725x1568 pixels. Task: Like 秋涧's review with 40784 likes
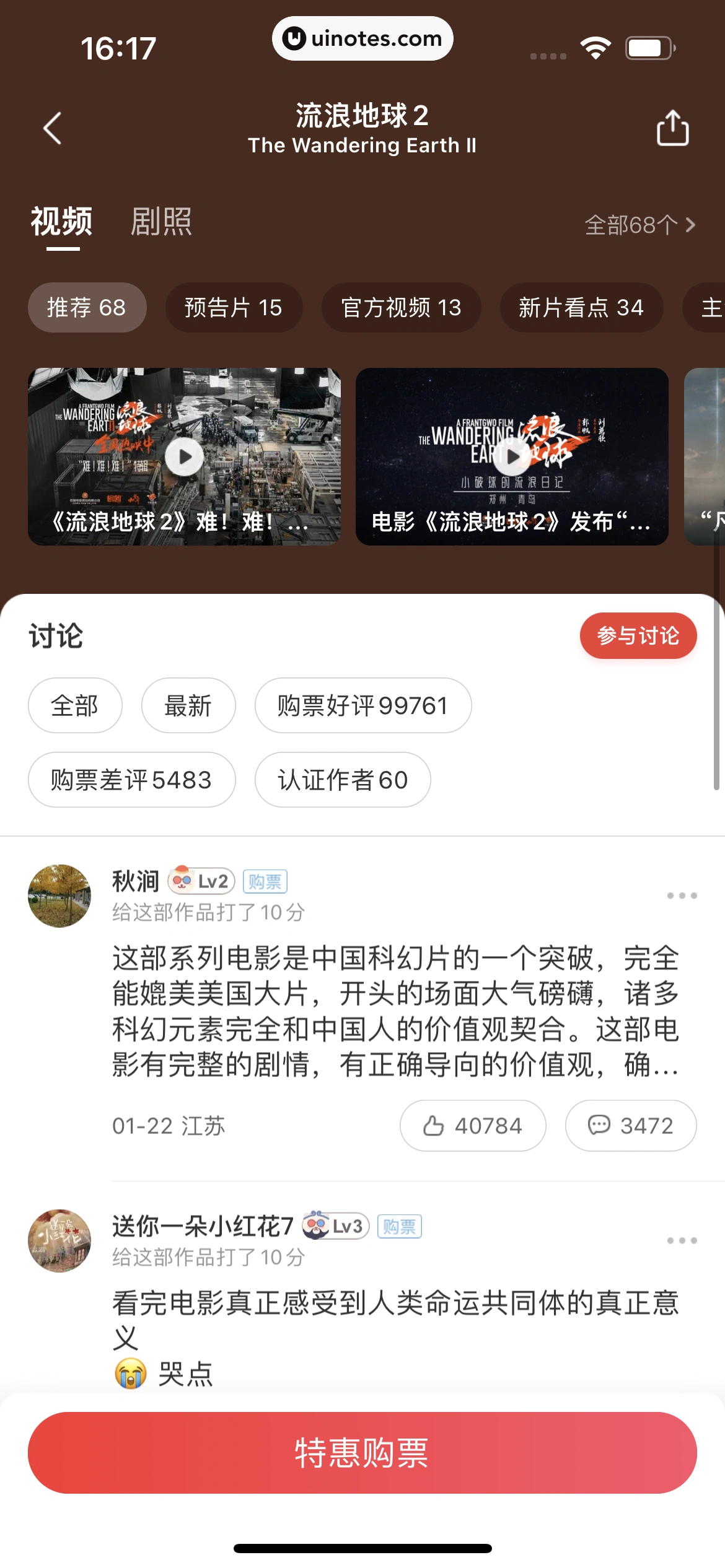tap(473, 1125)
